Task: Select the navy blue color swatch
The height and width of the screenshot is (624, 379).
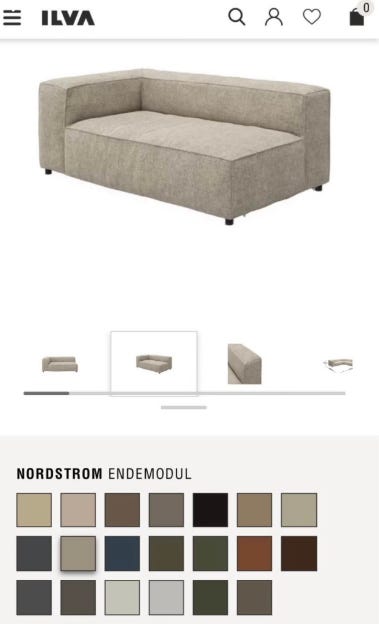Action: [122, 553]
